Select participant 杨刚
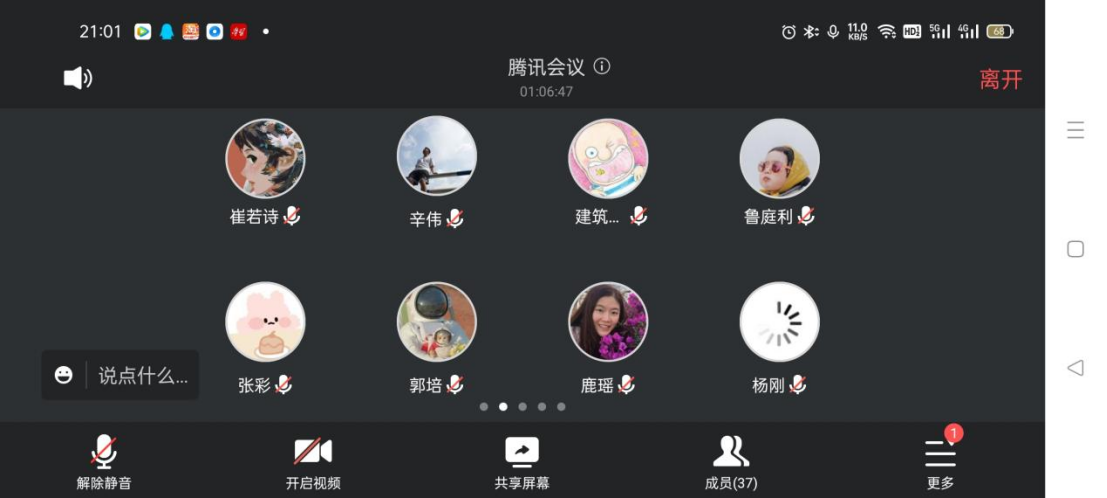Image resolution: width=1107 pixels, height=498 pixels. [x=779, y=322]
